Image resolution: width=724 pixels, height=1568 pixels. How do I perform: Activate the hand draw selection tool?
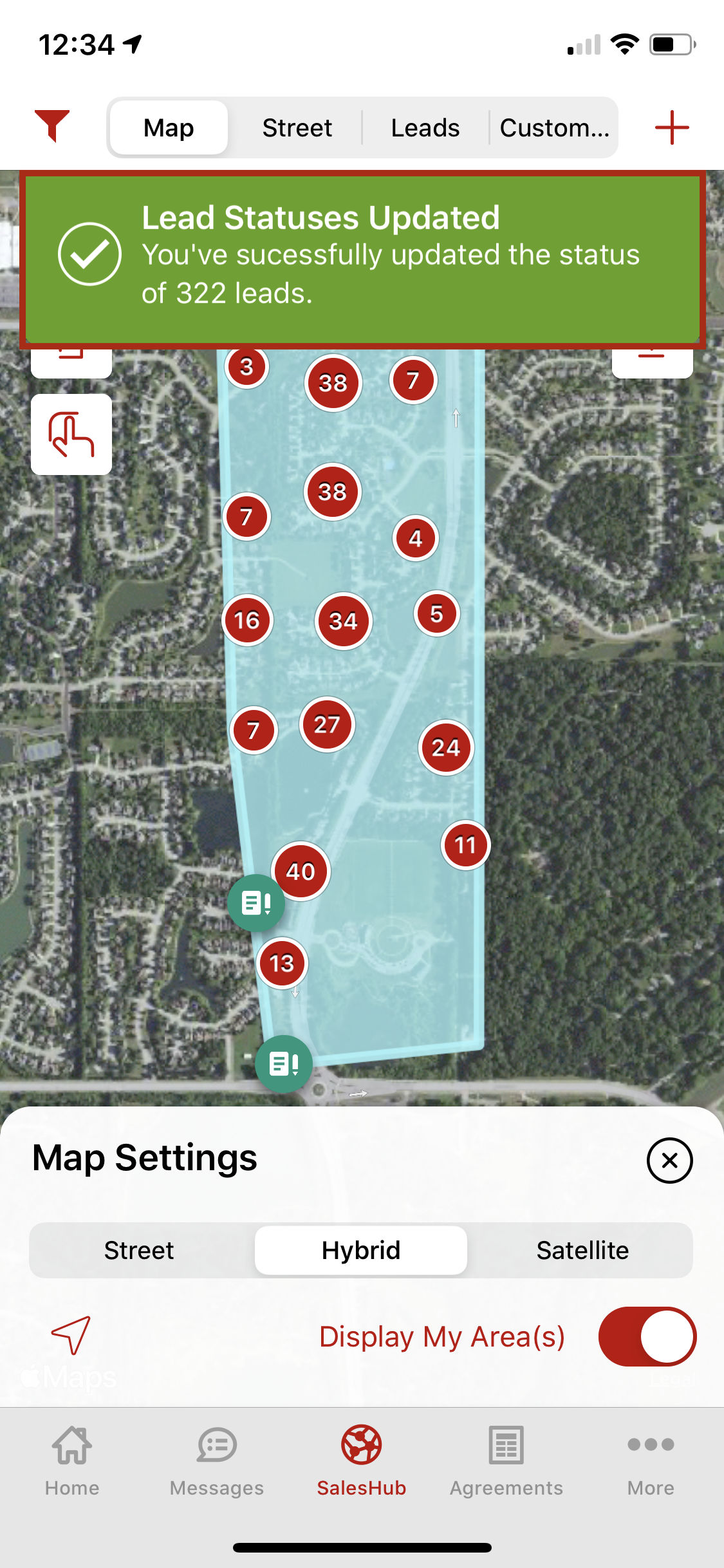point(71,435)
